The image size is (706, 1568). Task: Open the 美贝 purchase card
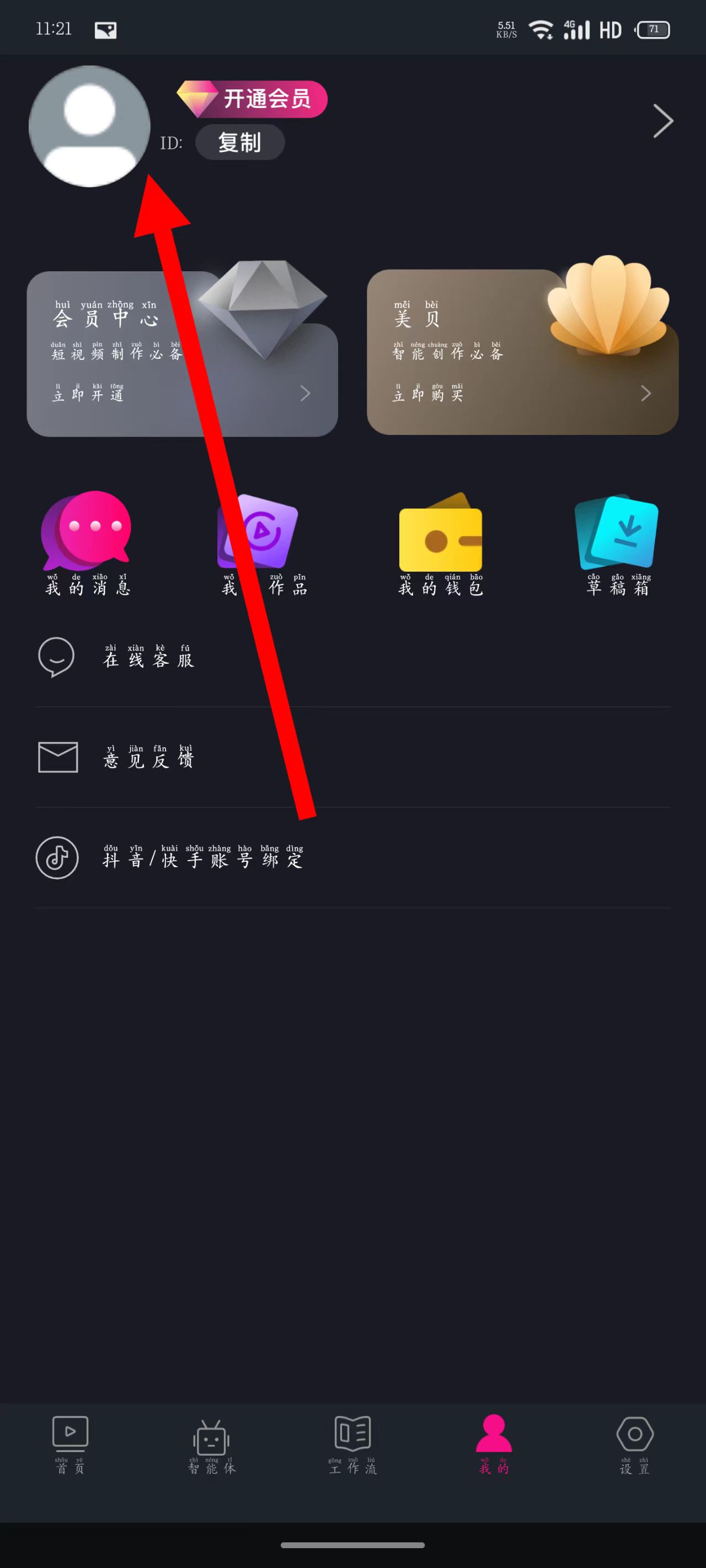522,353
